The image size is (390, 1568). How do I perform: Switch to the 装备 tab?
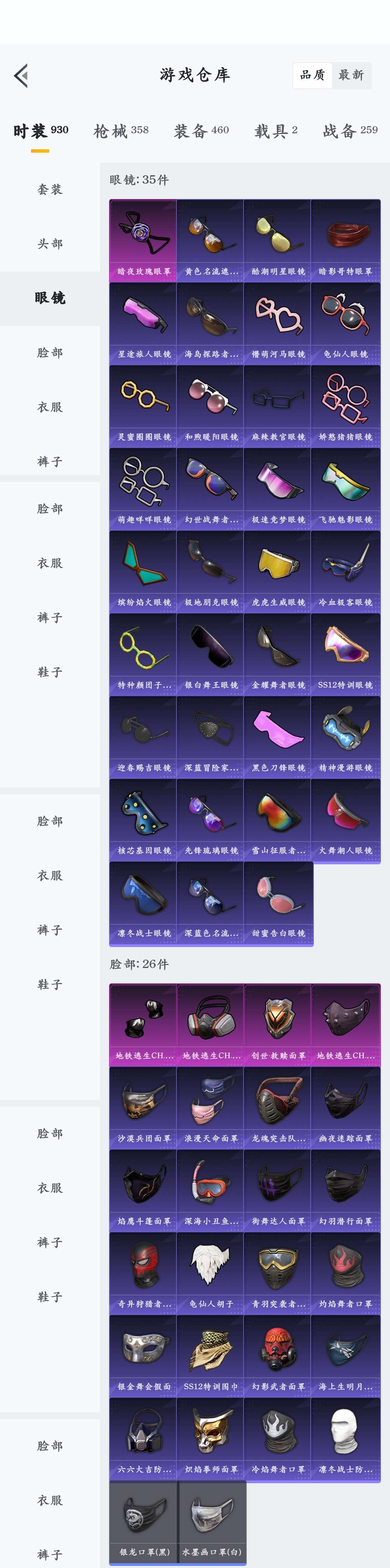click(x=201, y=130)
